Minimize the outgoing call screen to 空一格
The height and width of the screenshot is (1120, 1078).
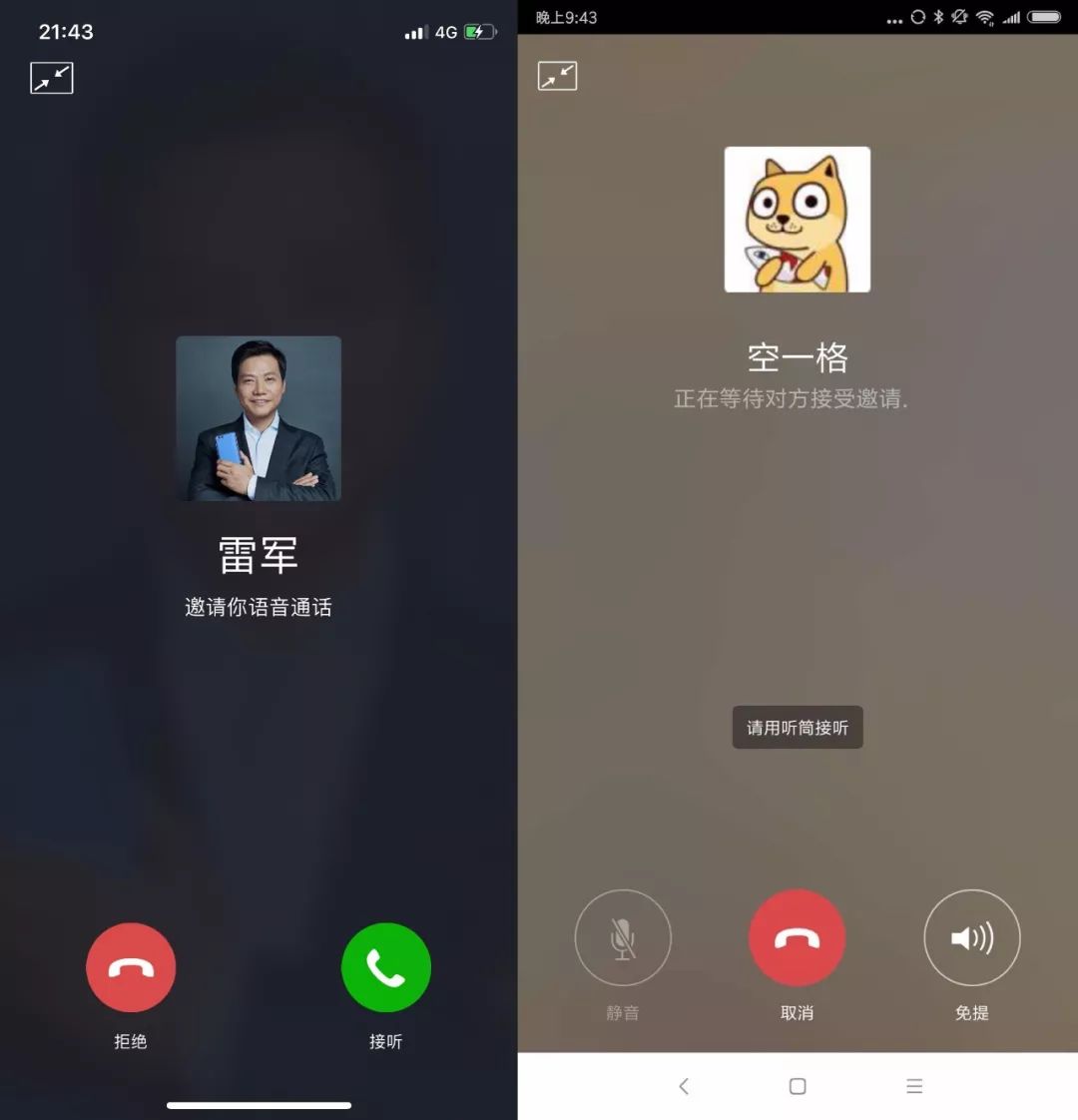[x=557, y=76]
